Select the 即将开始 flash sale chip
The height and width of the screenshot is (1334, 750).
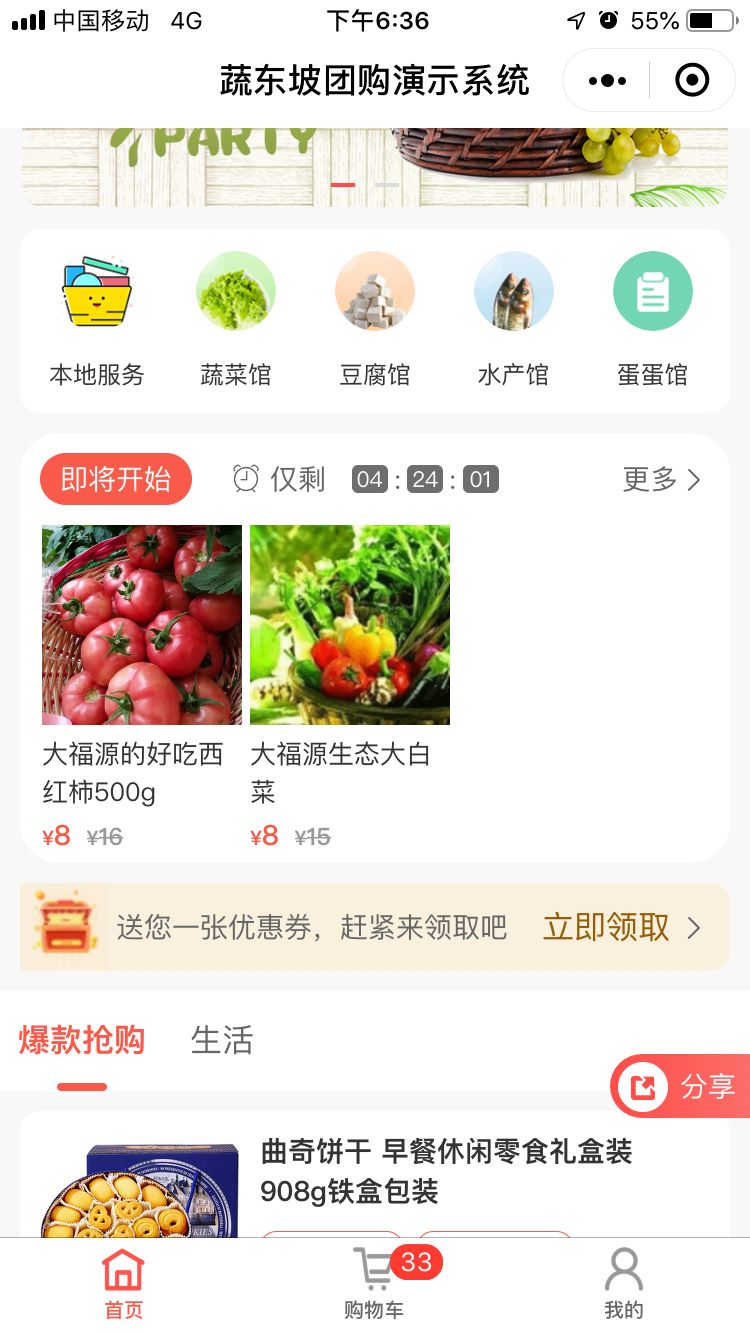click(116, 479)
